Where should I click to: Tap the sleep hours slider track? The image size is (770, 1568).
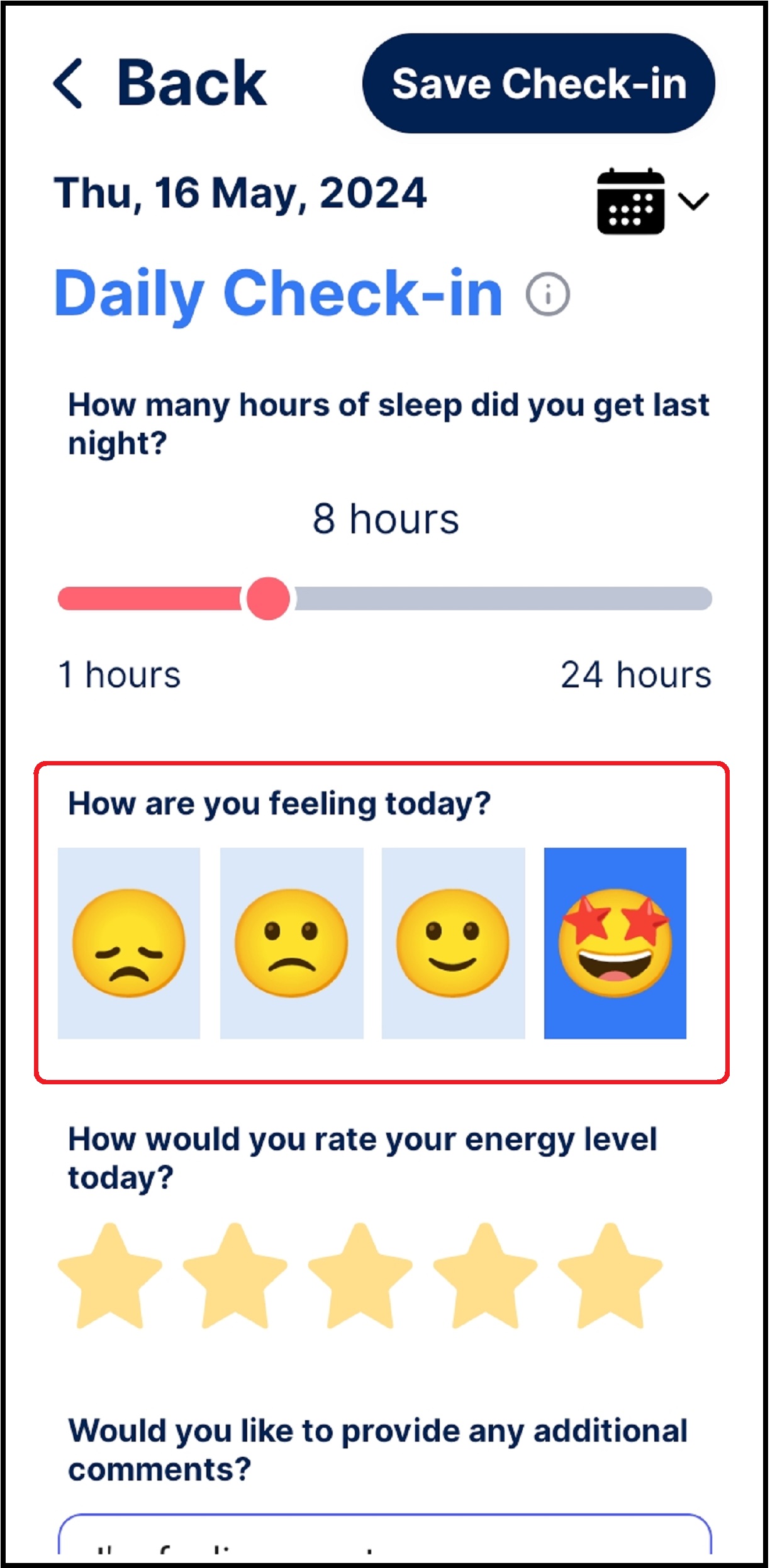pyautogui.click(x=384, y=598)
